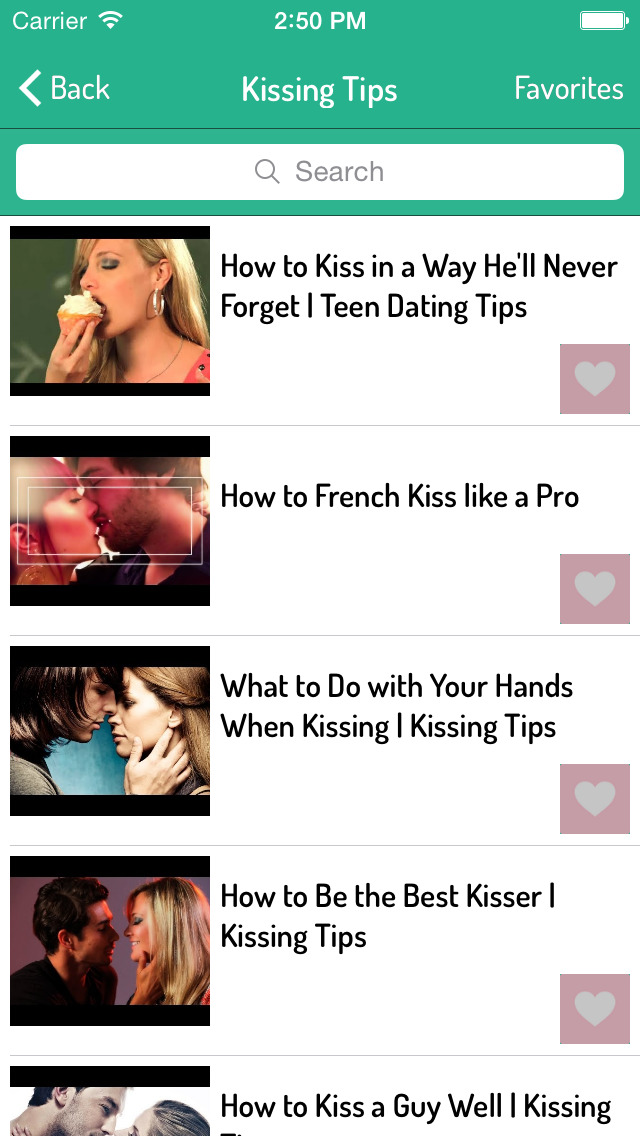640x1136 pixels.
Task: Open 'How to Kiss in a Way He'll Never Forget'
Action: pos(418,286)
